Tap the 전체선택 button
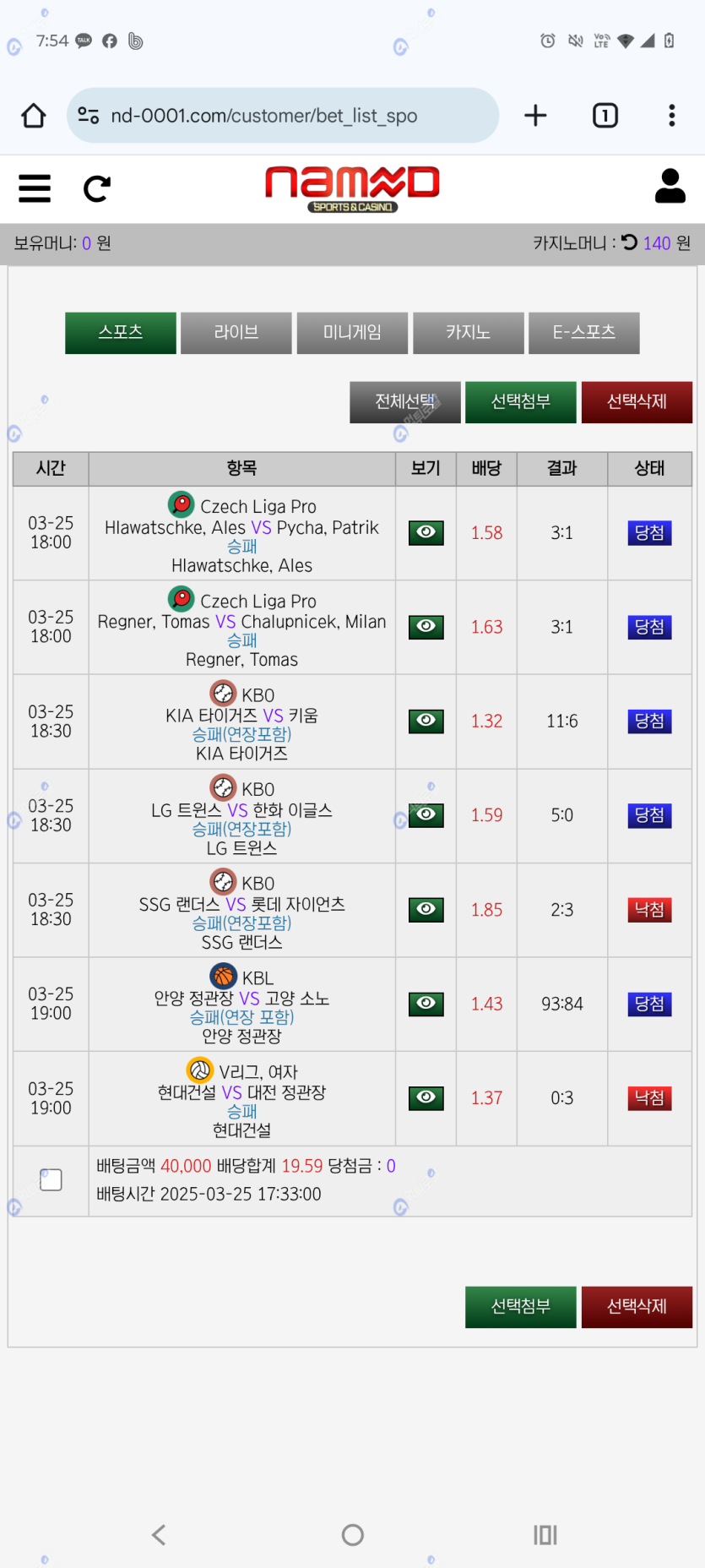The image size is (705, 1568). click(405, 402)
